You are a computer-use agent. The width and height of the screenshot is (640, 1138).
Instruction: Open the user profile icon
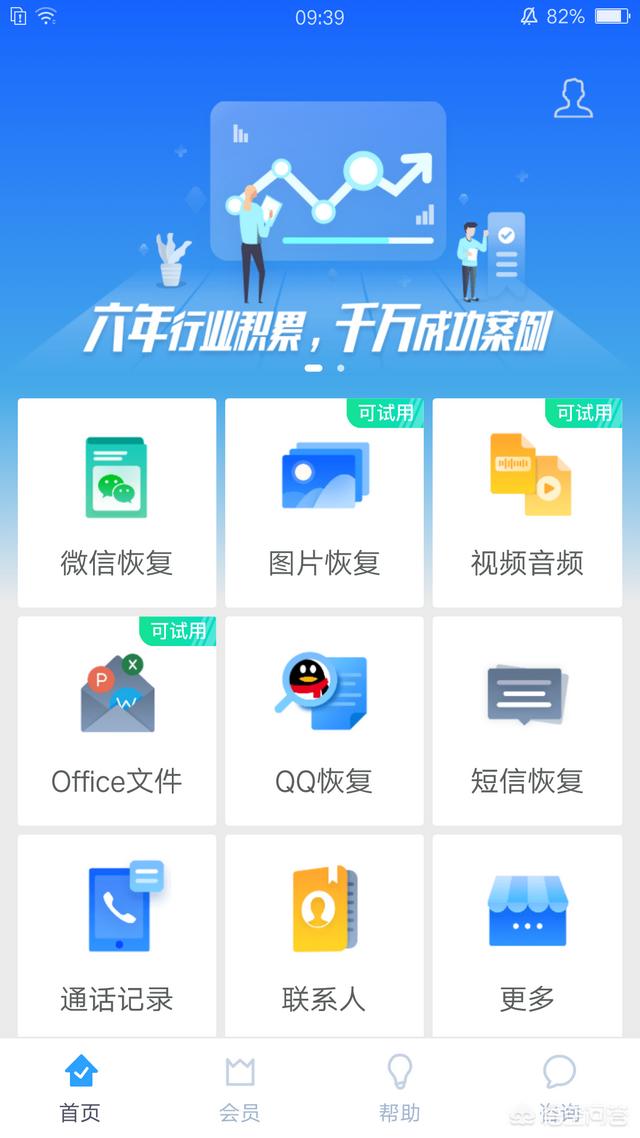click(x=573, y=99)
